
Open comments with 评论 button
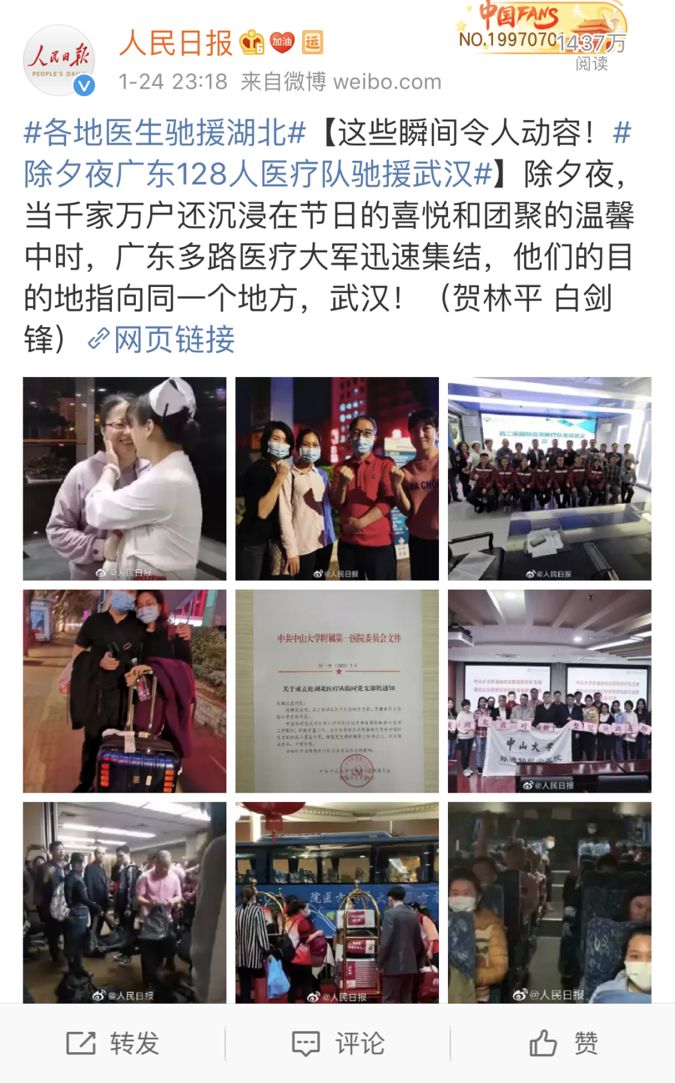tap(337, 1043)
